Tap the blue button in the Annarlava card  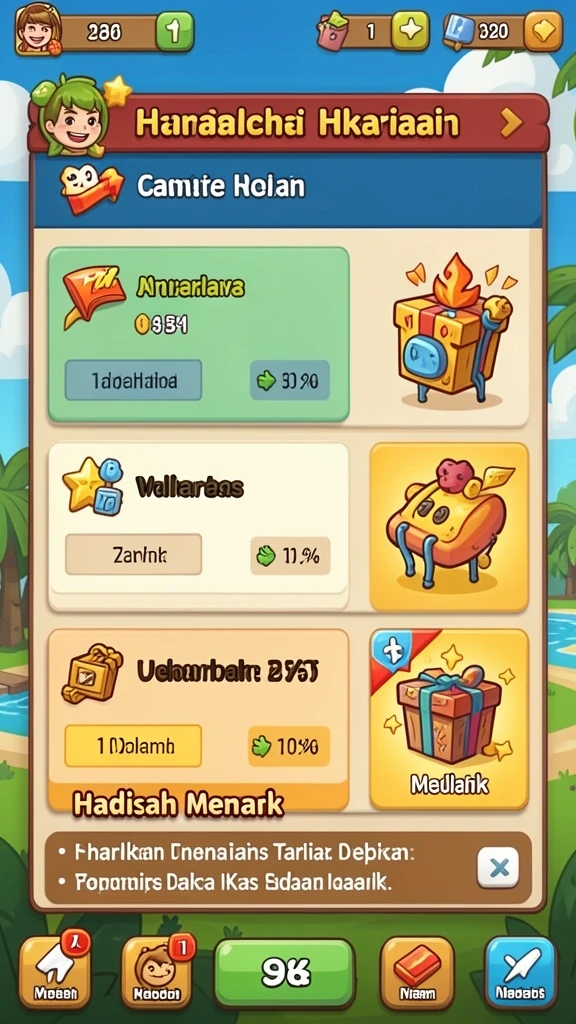[133, 380]
